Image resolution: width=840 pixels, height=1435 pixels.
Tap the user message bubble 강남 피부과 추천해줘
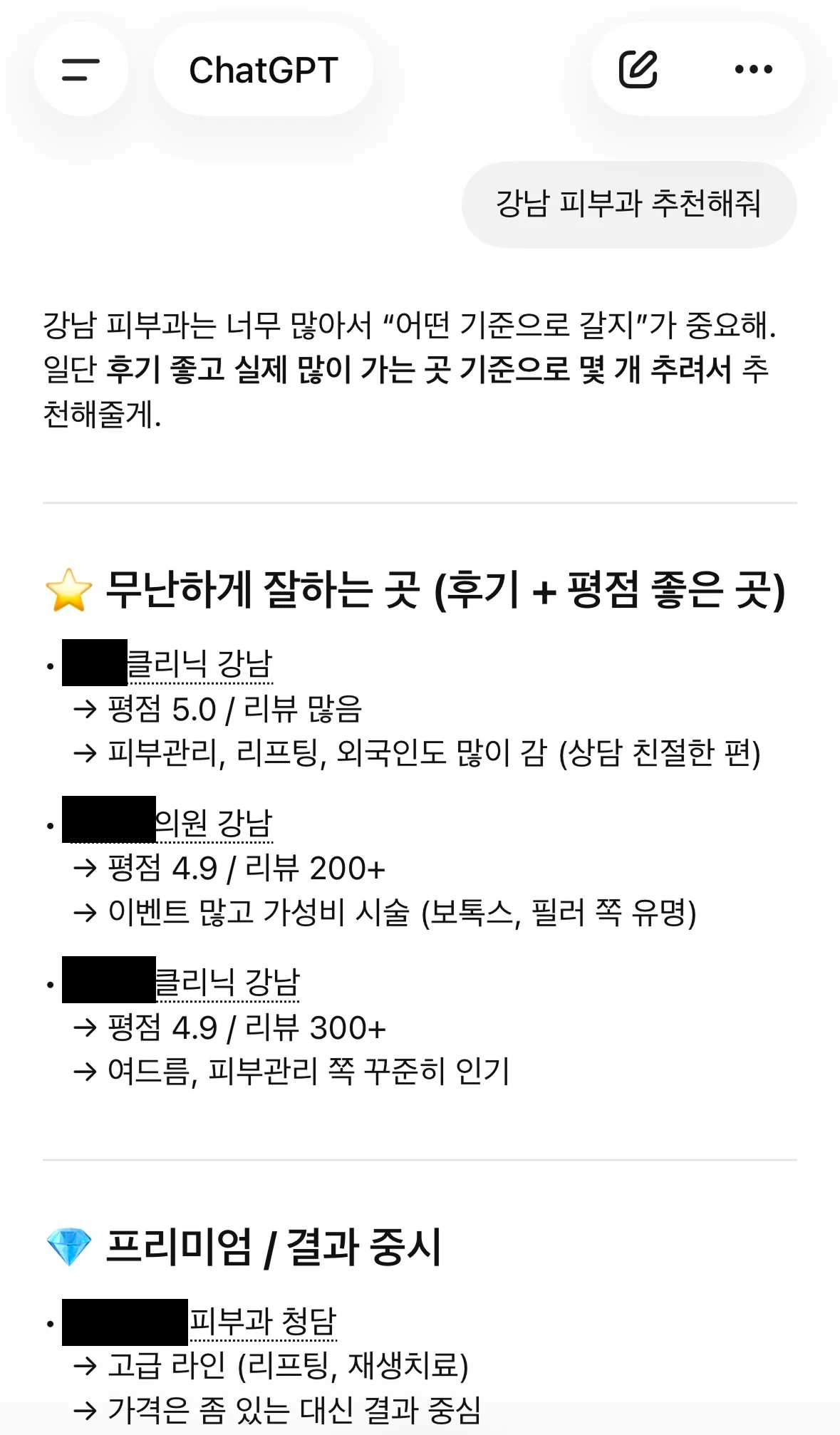click(x=628, y=204)
